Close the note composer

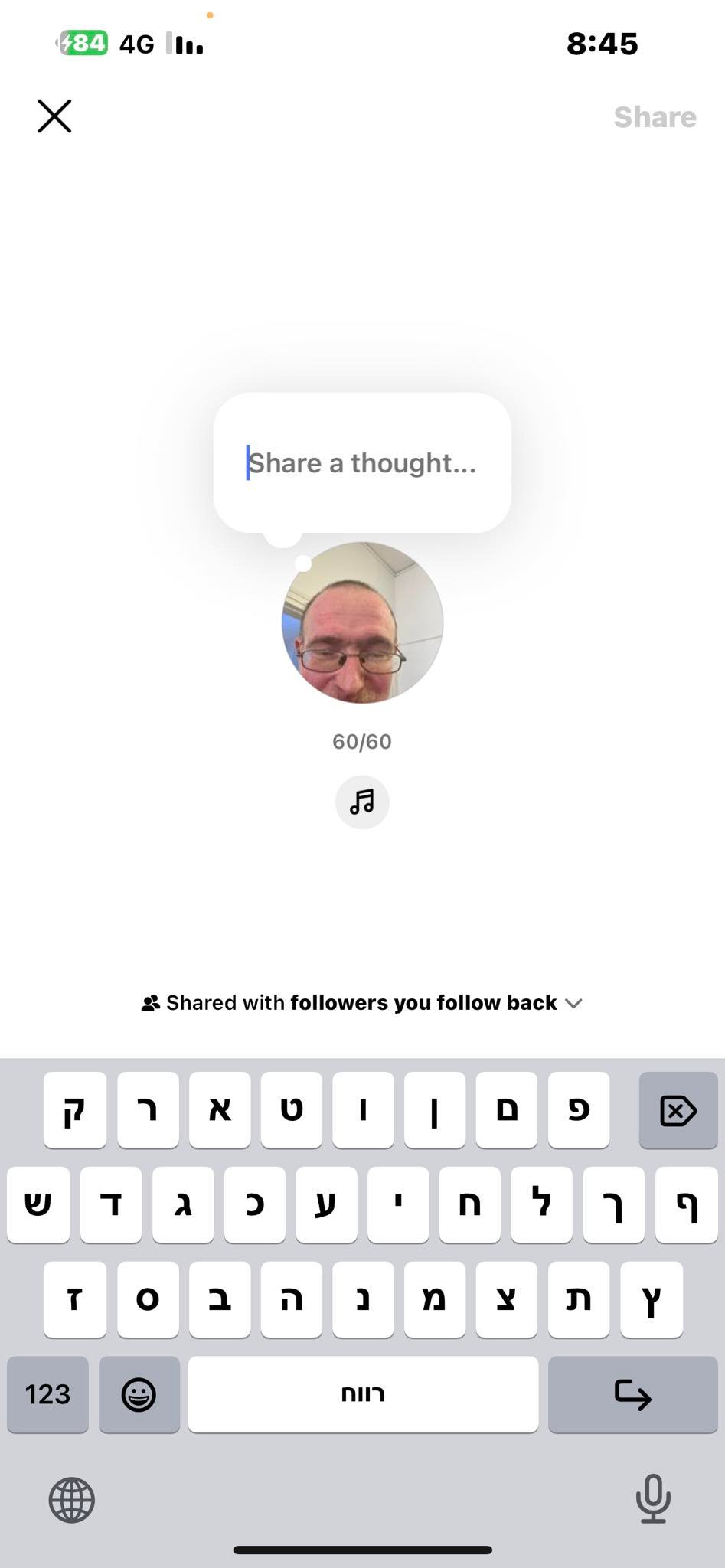pos(54,116)
